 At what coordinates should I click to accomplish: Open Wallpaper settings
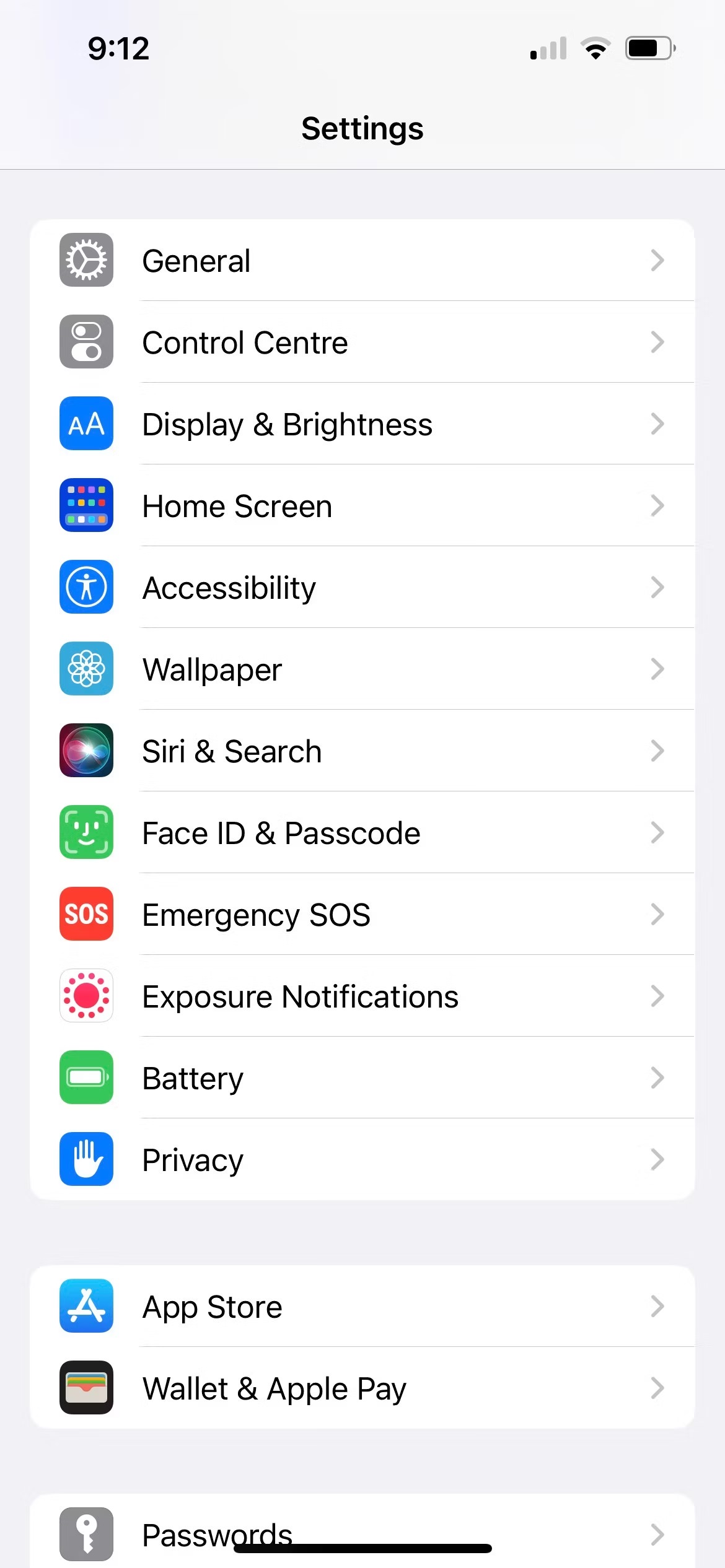tap(362, 669)
